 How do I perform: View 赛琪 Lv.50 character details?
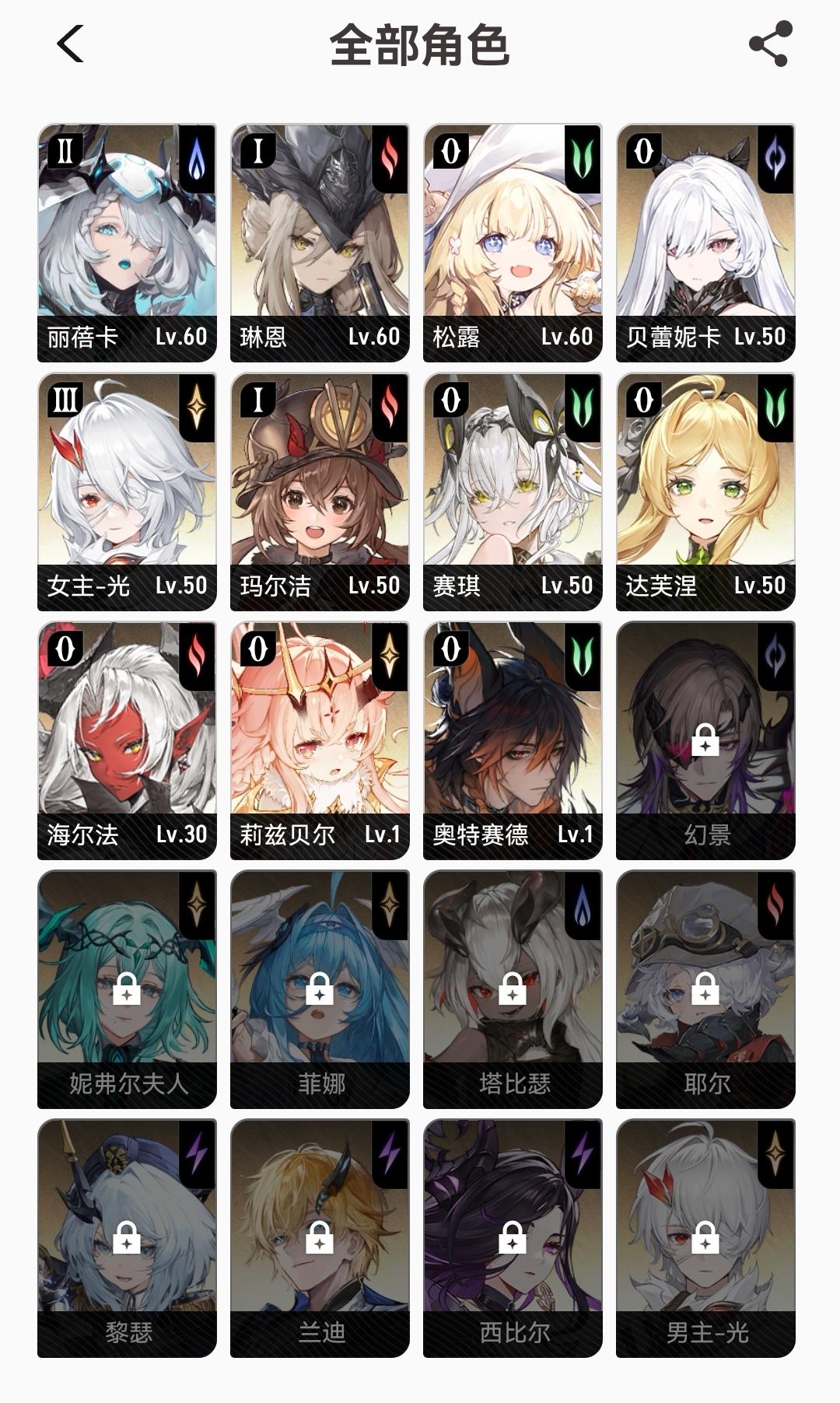(513, 492)
